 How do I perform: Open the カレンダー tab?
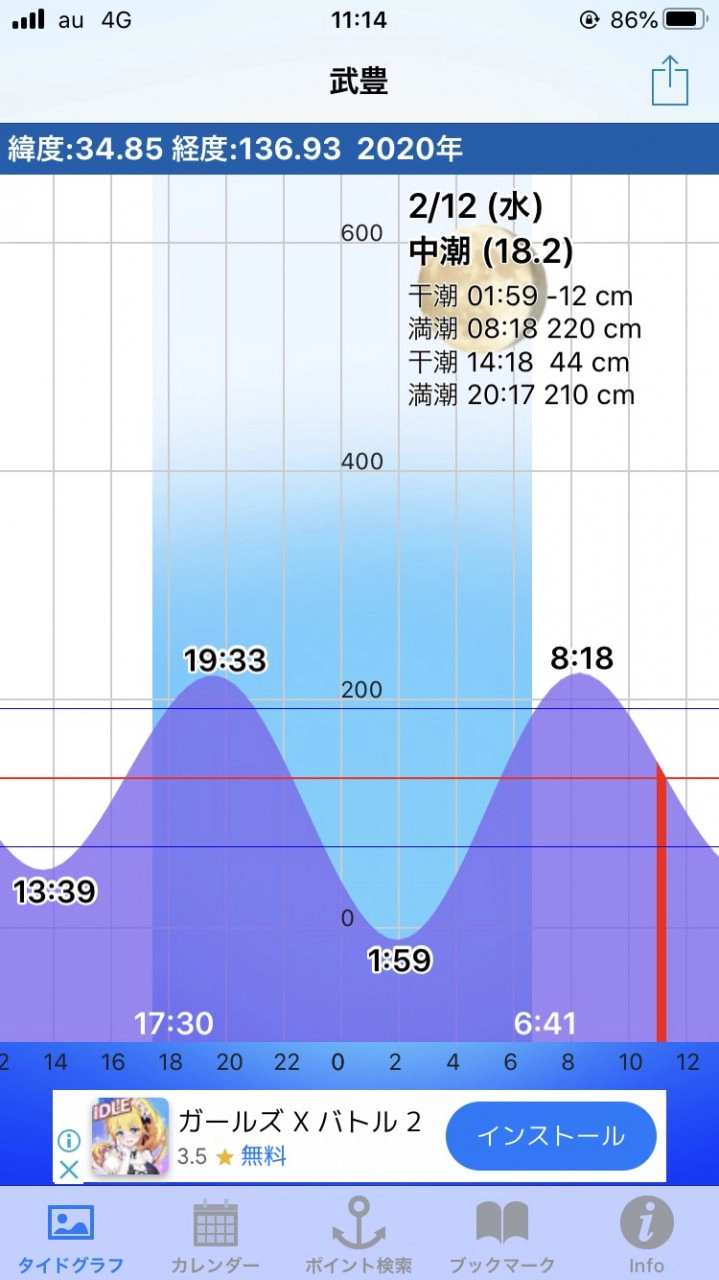pyautogui.click(x=215, y=1237)
